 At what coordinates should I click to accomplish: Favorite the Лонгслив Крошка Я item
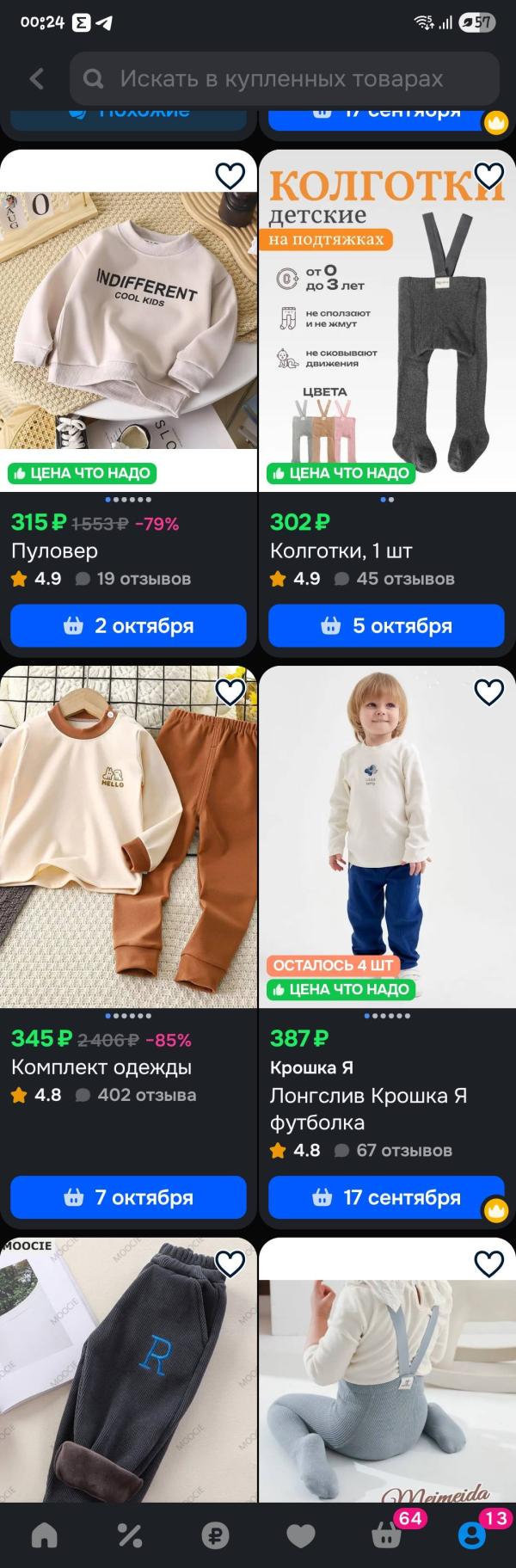[x=488, y=692]
